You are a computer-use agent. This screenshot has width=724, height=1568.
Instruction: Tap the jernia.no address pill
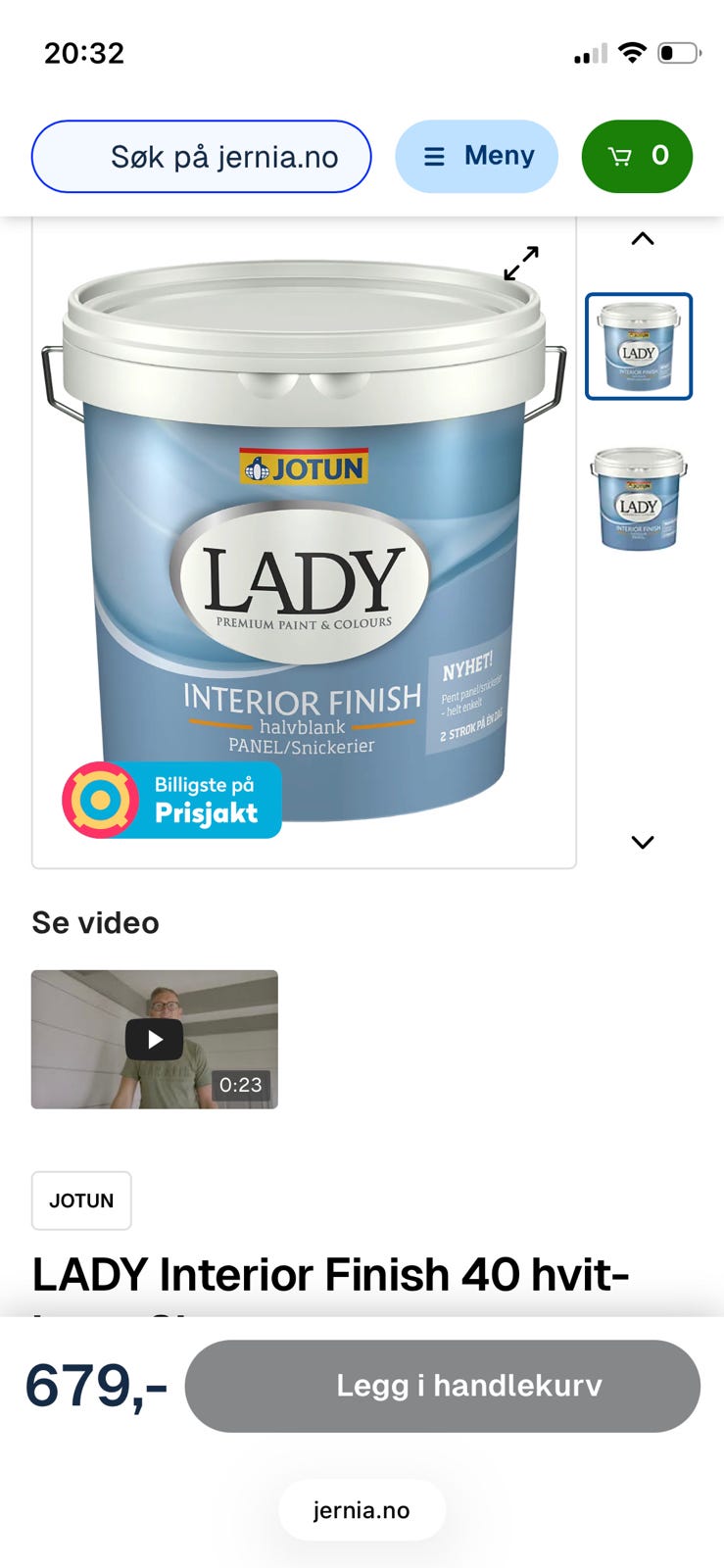(x=362, y=1510)
